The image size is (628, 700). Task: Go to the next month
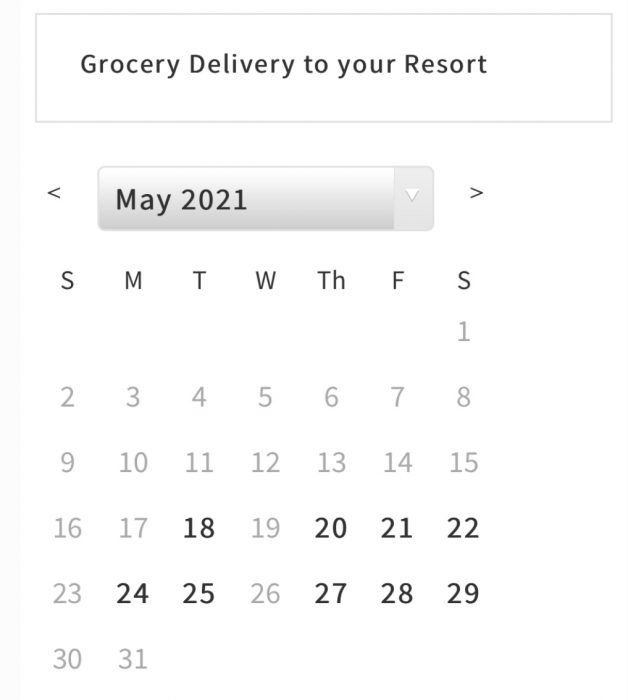point(476,193)
